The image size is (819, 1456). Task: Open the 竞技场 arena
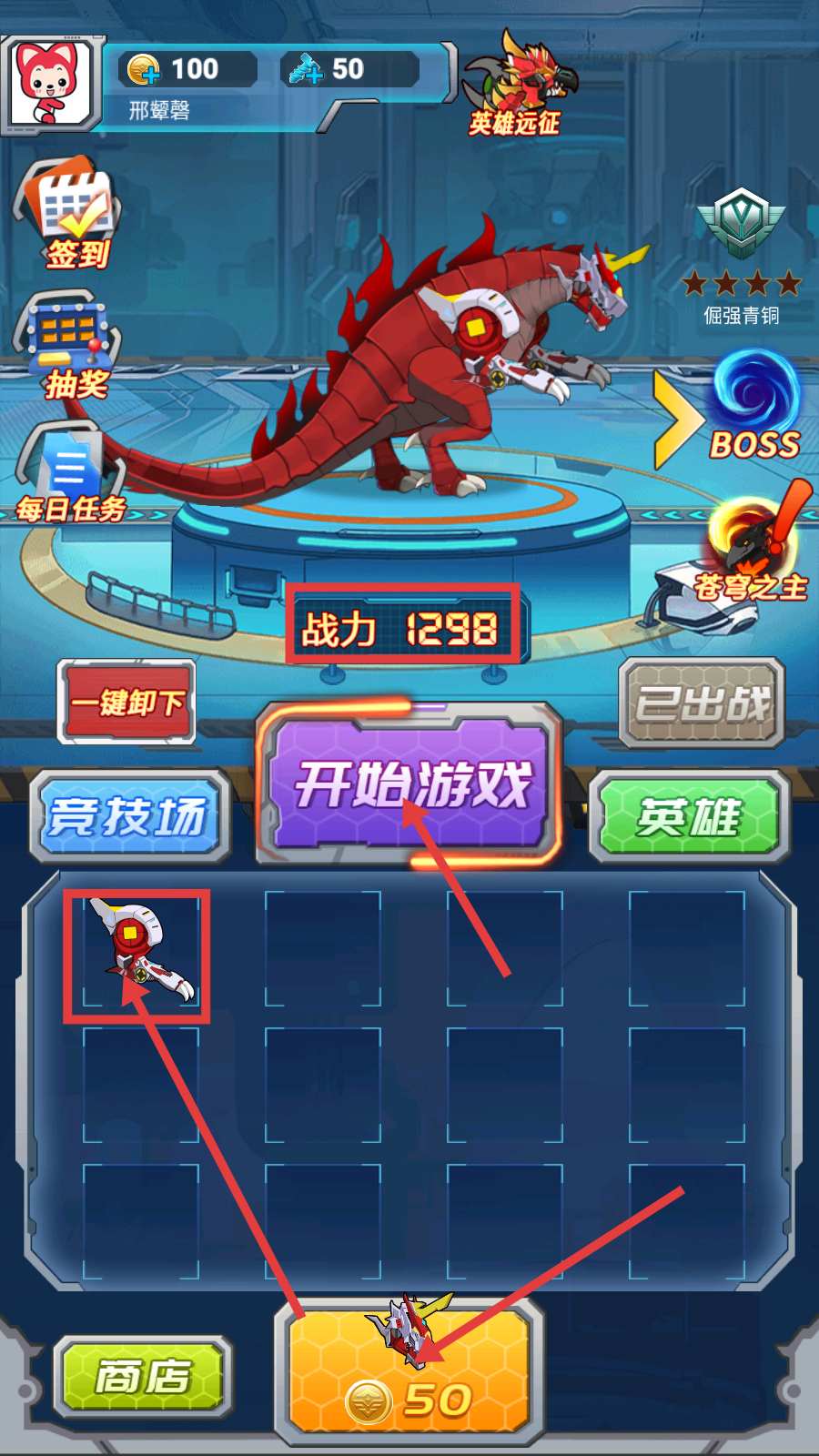pos(129,815)
